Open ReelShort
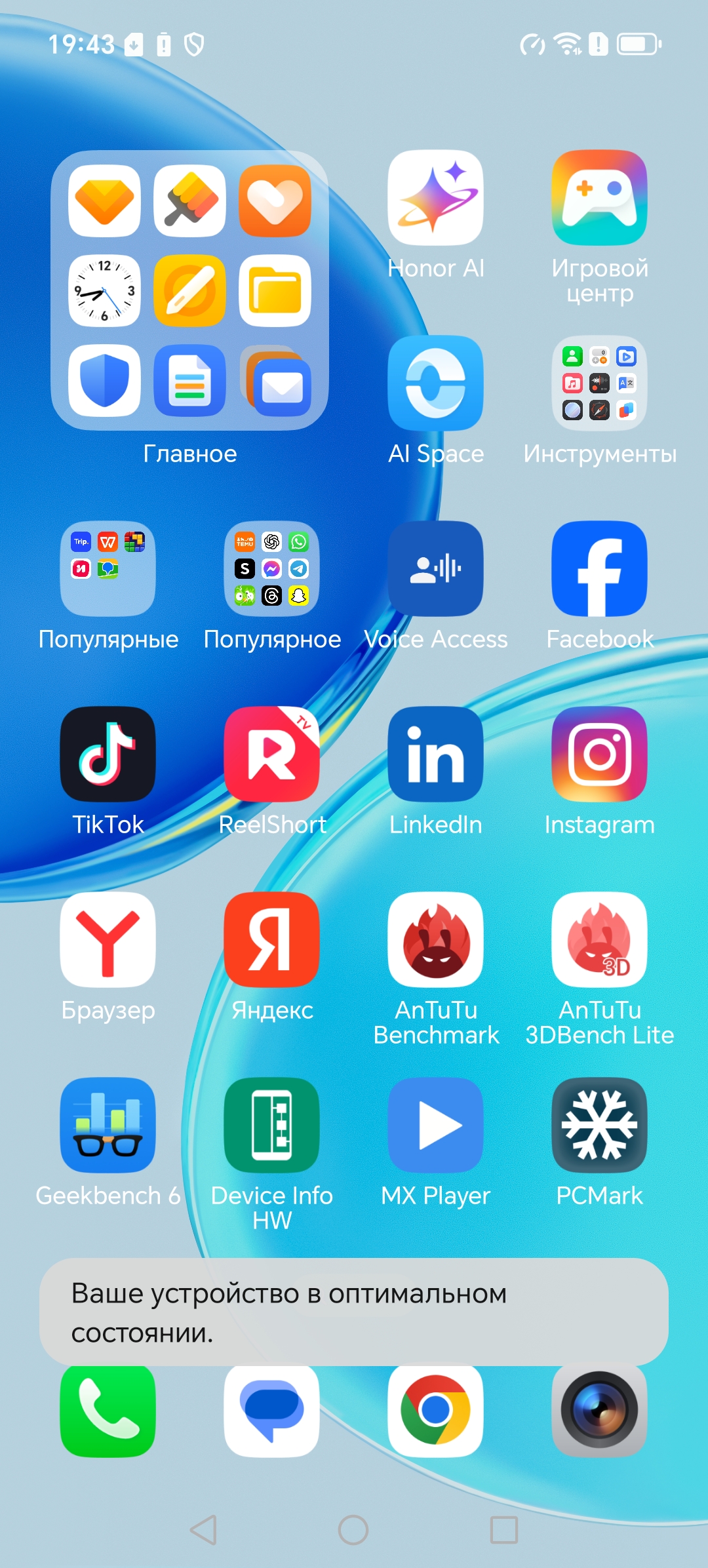This screenshot has height=1568, width=708. 271,754
